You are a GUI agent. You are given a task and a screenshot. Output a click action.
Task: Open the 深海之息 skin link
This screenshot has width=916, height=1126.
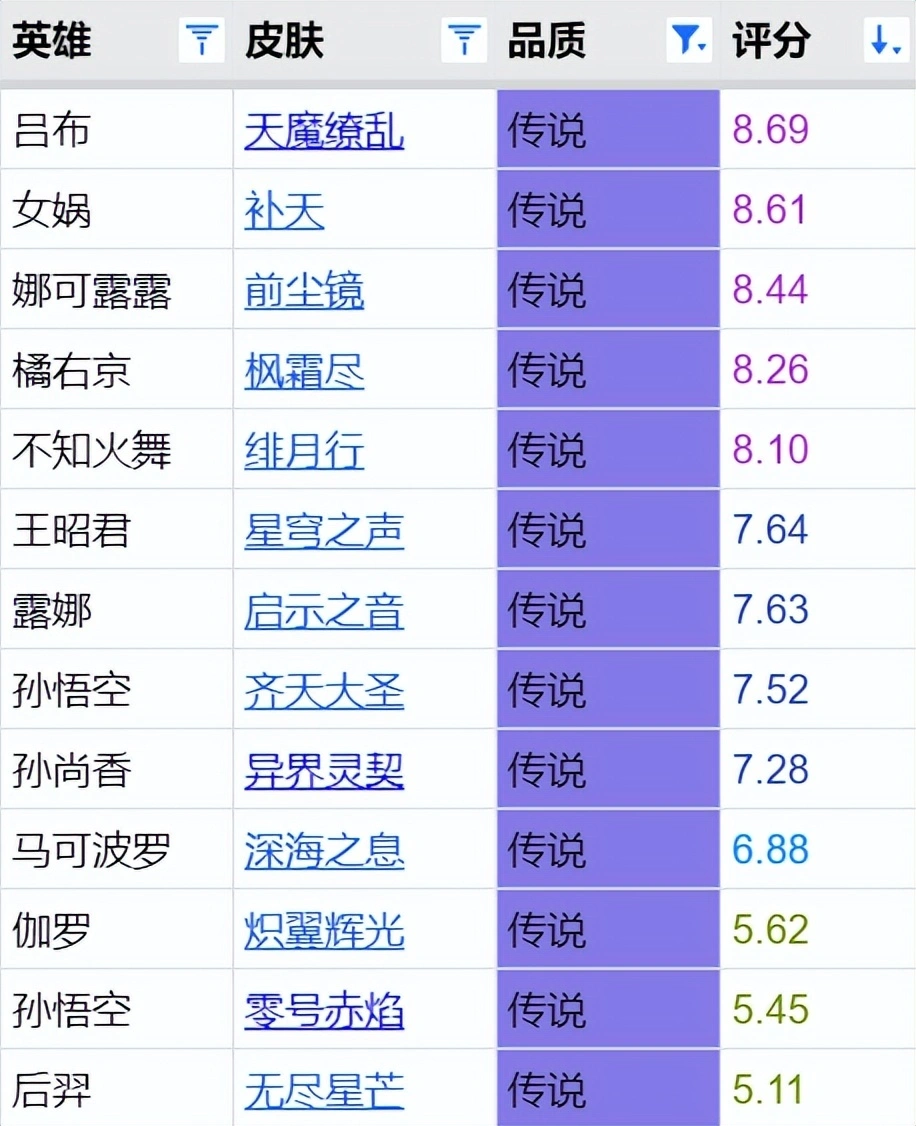coord(324,851)
